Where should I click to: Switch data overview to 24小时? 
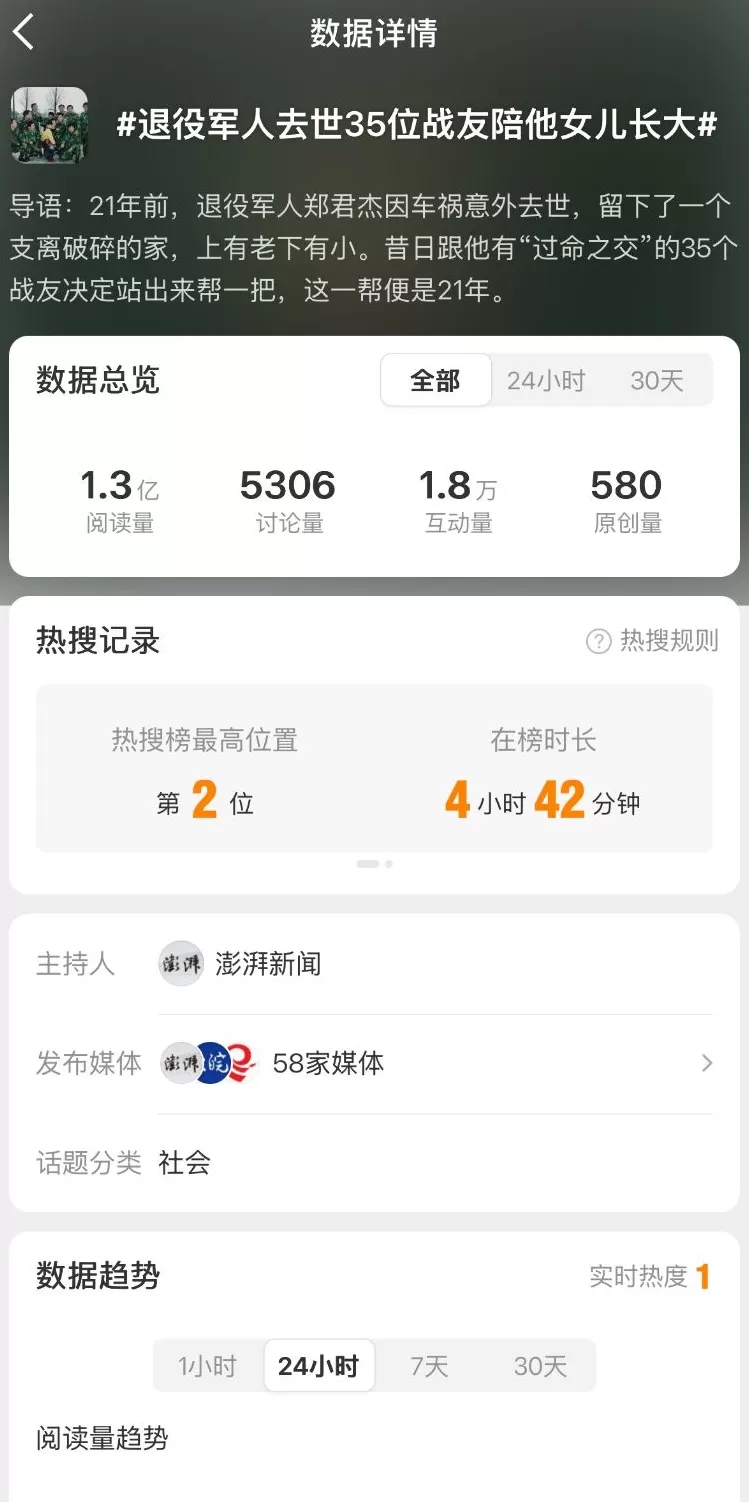point(546,380)
